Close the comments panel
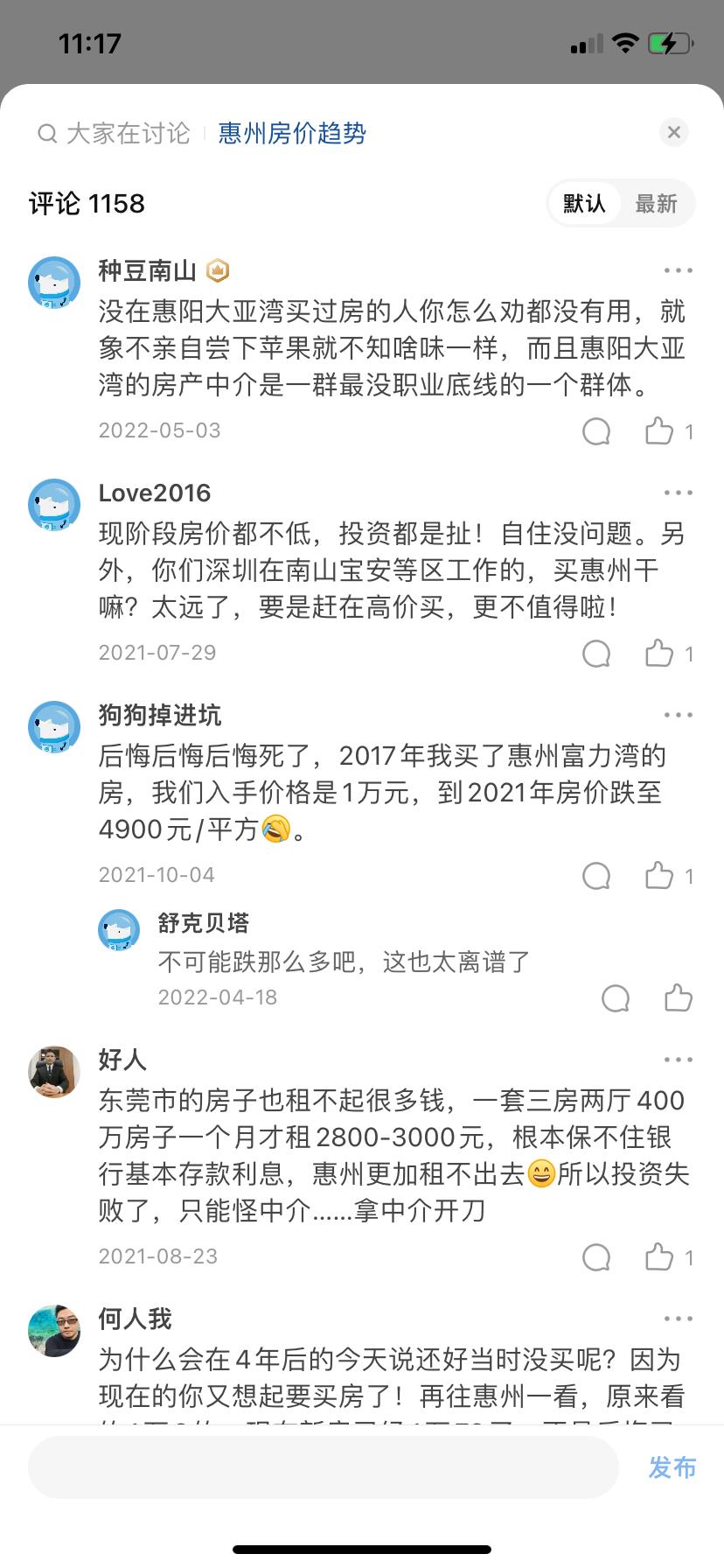The width and height of the screenshot is (724, 1568). pos(673,132)
